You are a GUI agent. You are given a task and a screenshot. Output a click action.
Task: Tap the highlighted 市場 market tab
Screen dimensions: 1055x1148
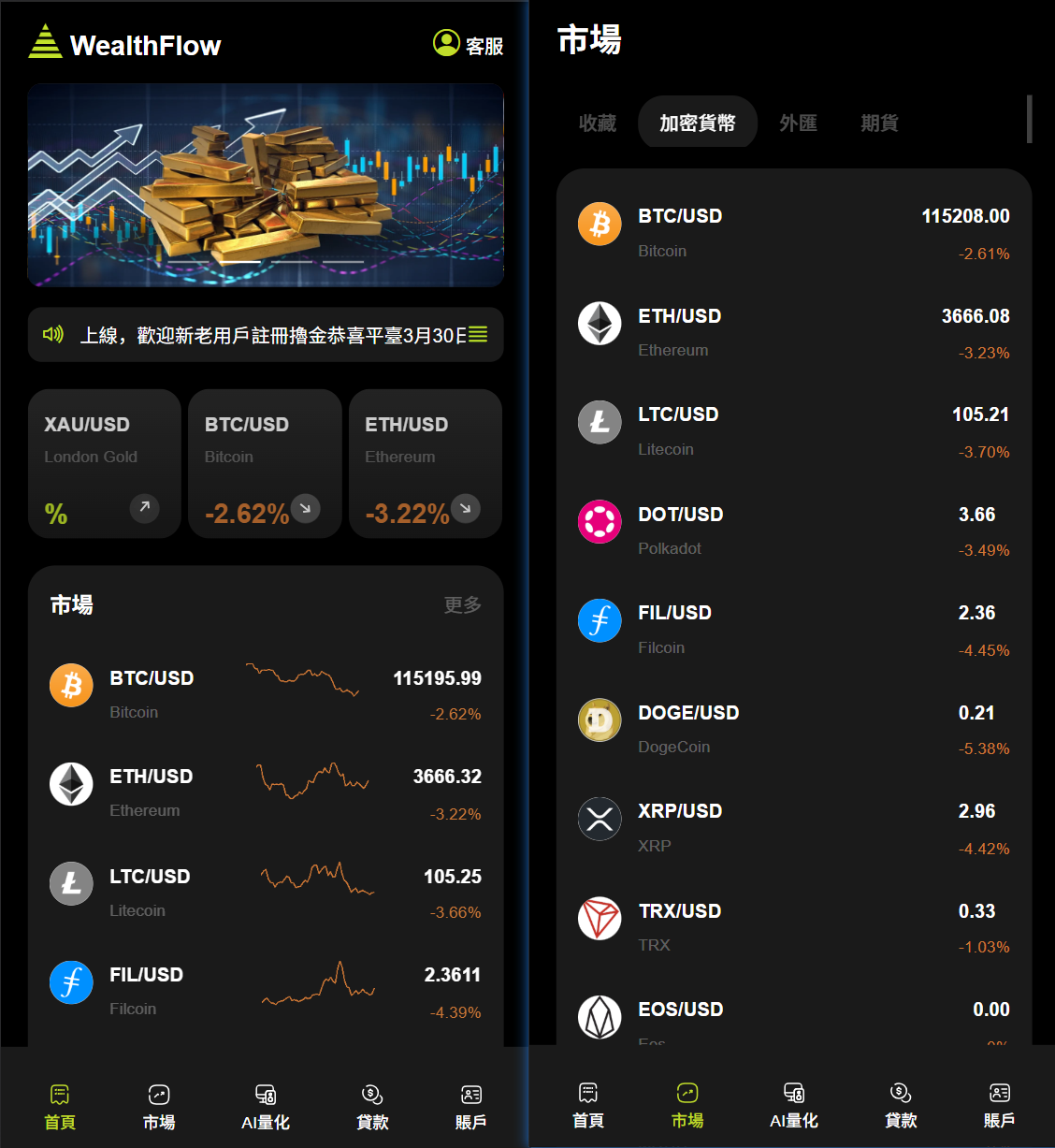pyautogui.click(x=687, y=1105)
